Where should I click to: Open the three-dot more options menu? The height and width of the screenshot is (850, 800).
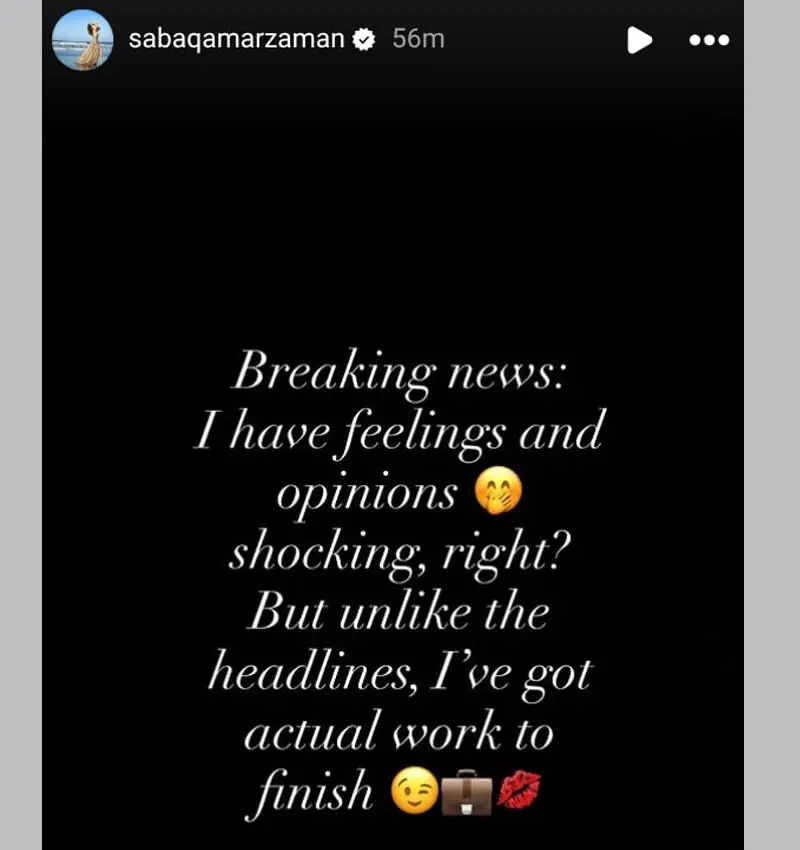point(709,40)
